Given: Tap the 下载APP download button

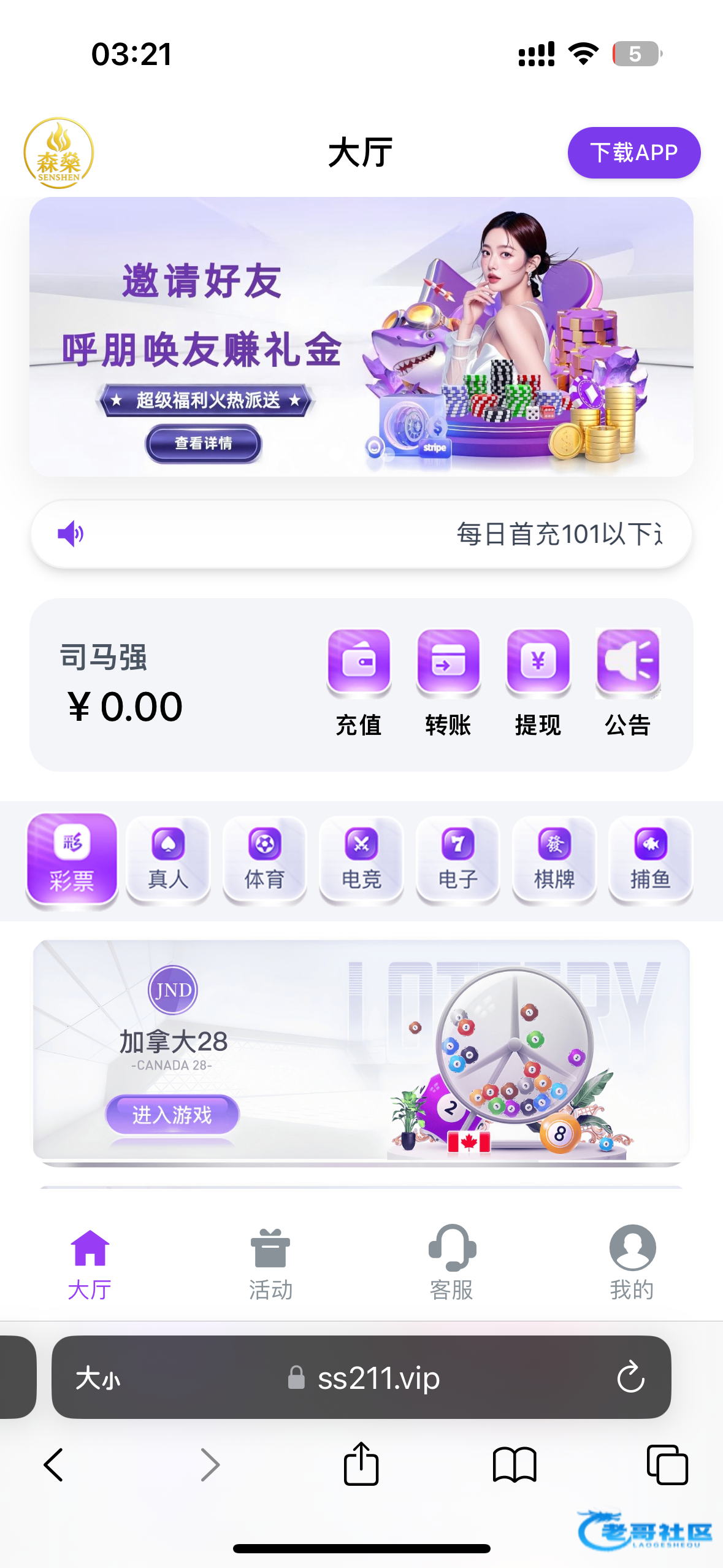Looking at the screenshot, I should point(633,153).
